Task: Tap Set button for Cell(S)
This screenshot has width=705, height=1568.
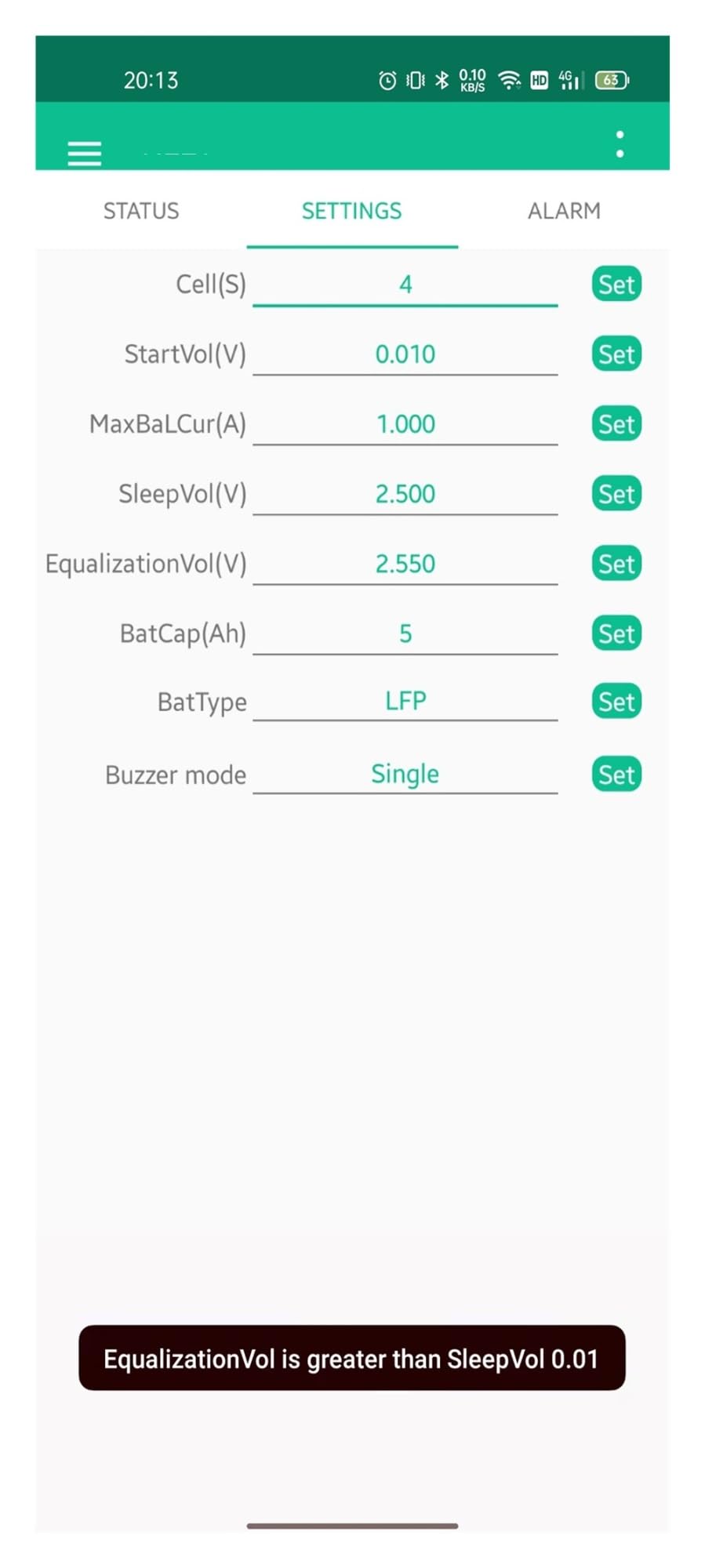Action: 616,284
